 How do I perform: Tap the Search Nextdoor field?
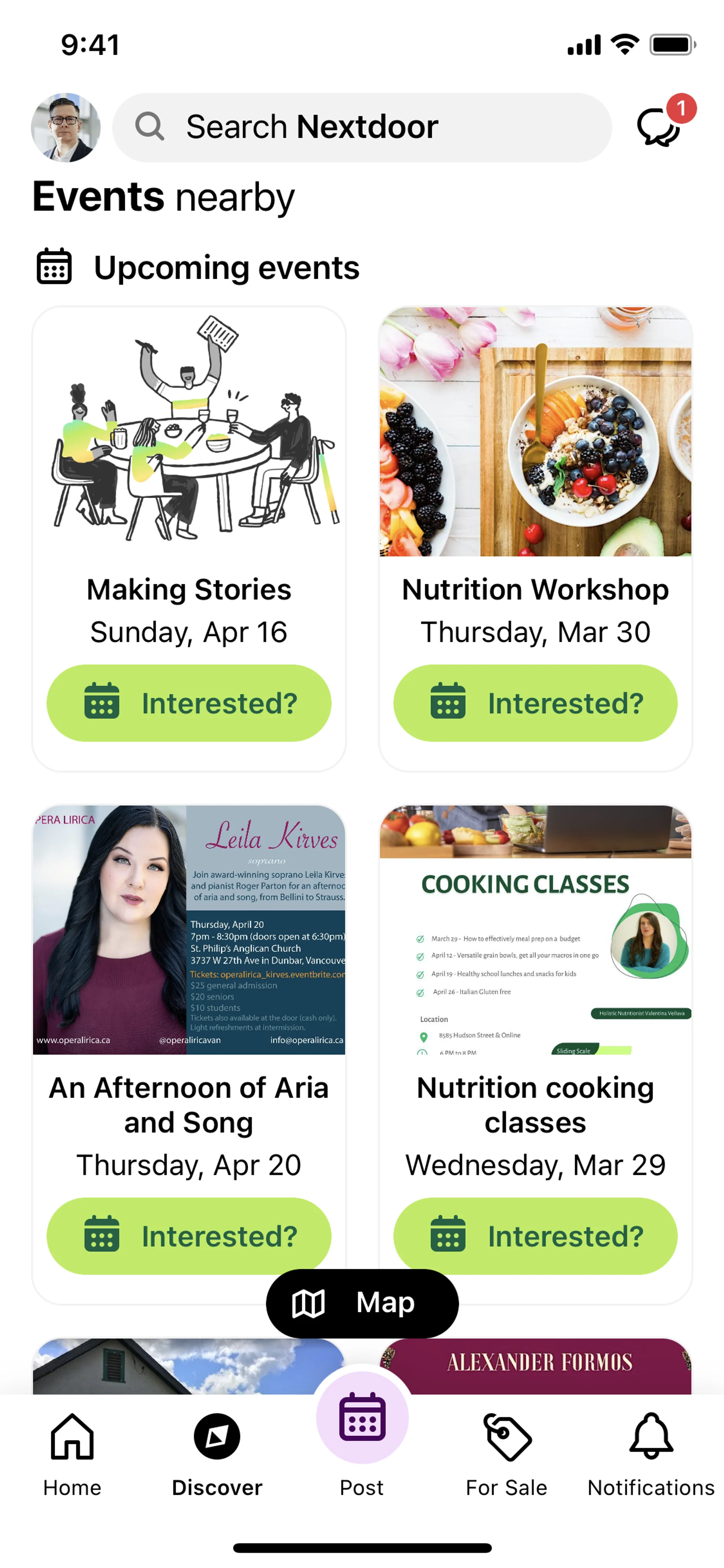(x=362, y=127)
